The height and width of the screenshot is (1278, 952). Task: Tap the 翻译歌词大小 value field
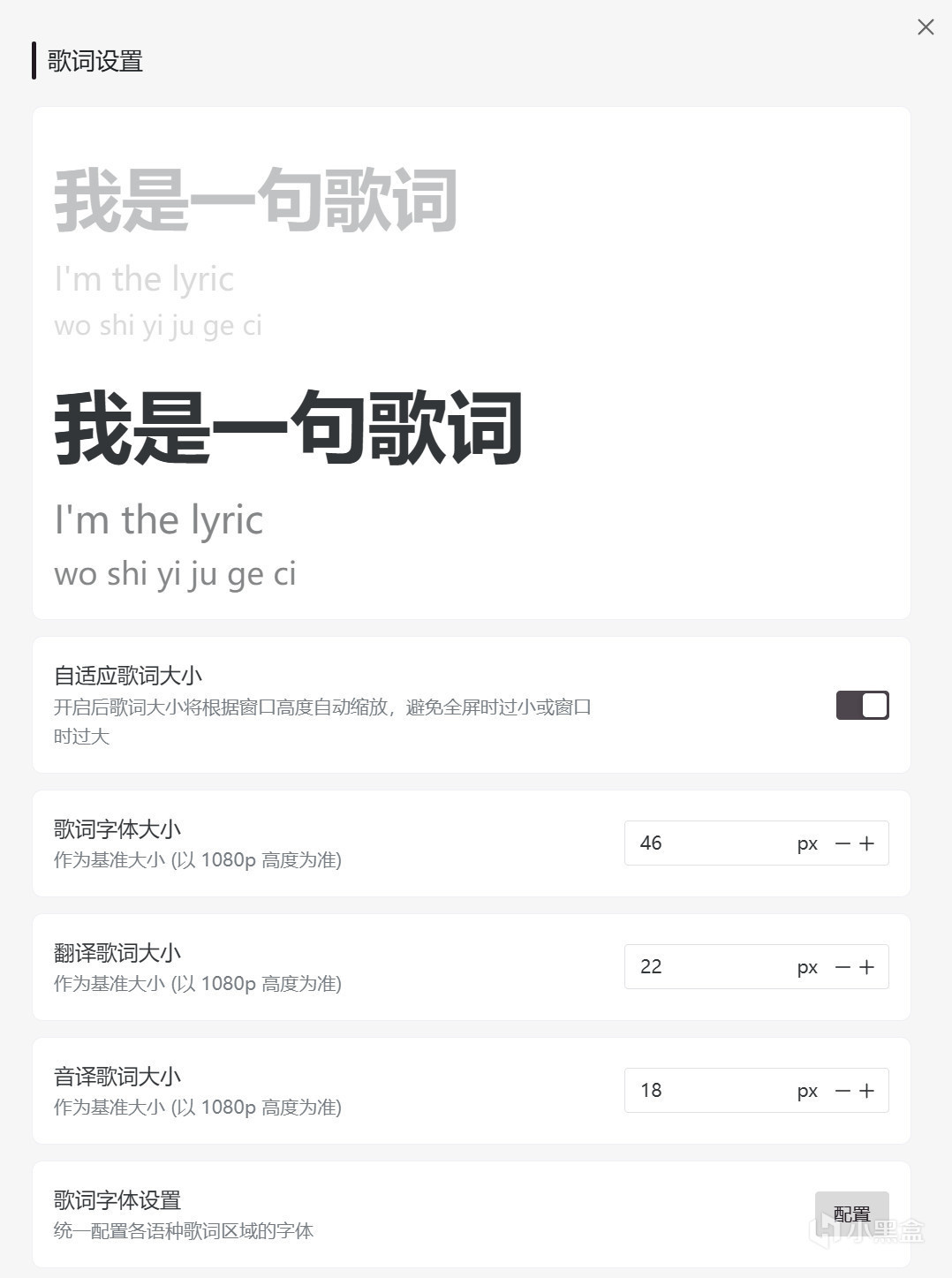pos(706,967)
